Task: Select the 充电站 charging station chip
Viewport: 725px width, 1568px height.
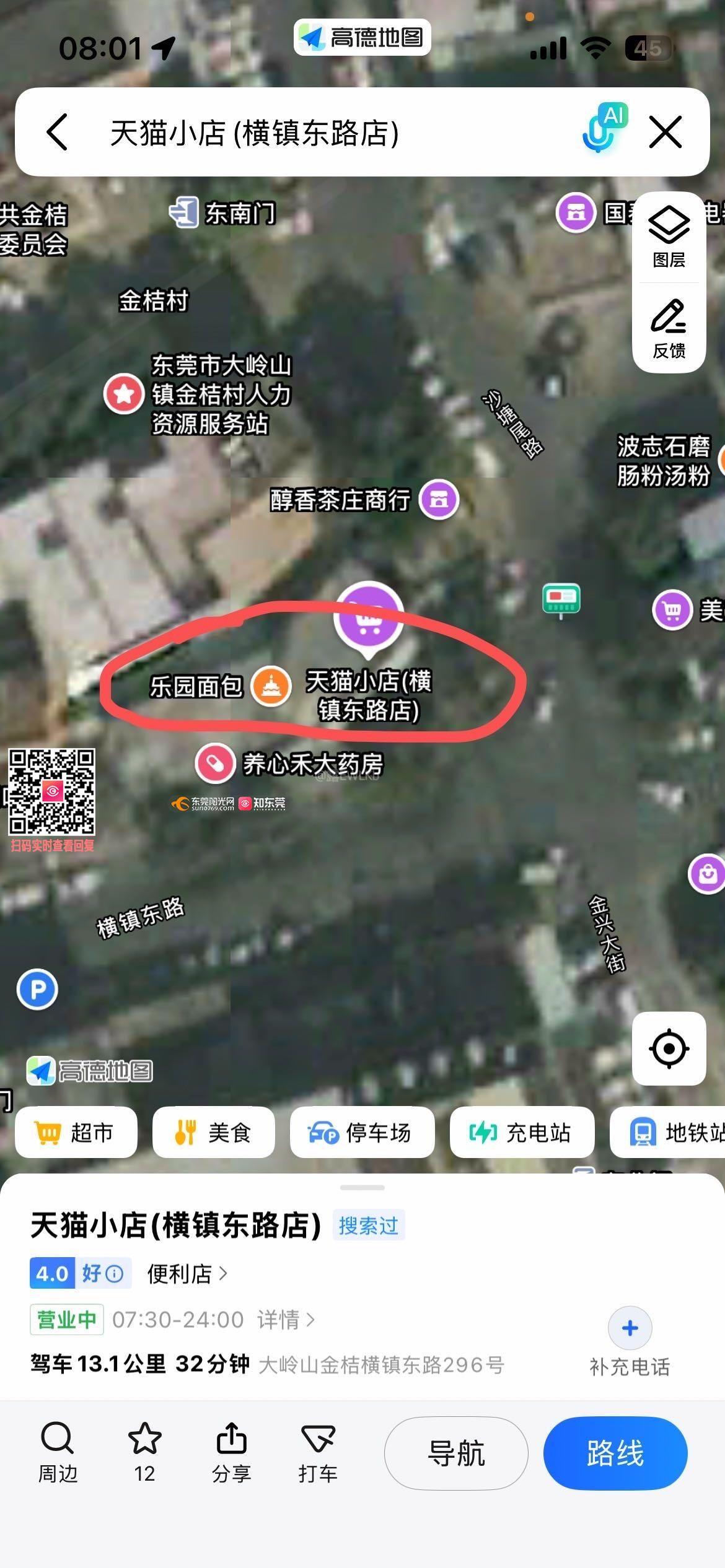Action: pyautogui.click(x=522, y=1133)
